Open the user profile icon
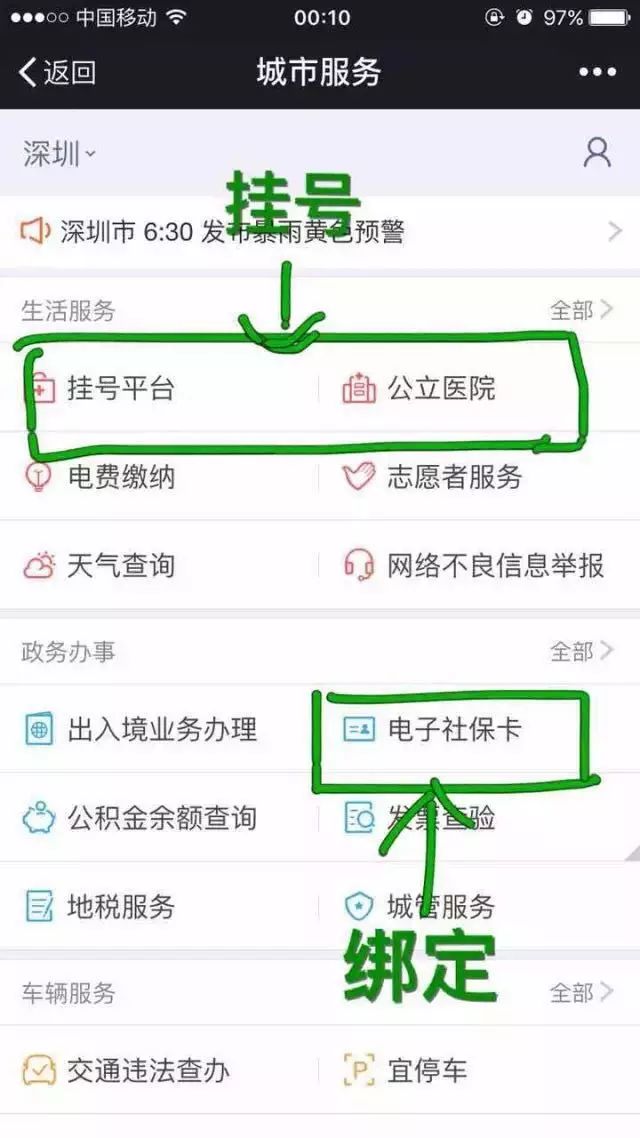This screenshot has height=1138, width=640. click(x=597, y=153)
